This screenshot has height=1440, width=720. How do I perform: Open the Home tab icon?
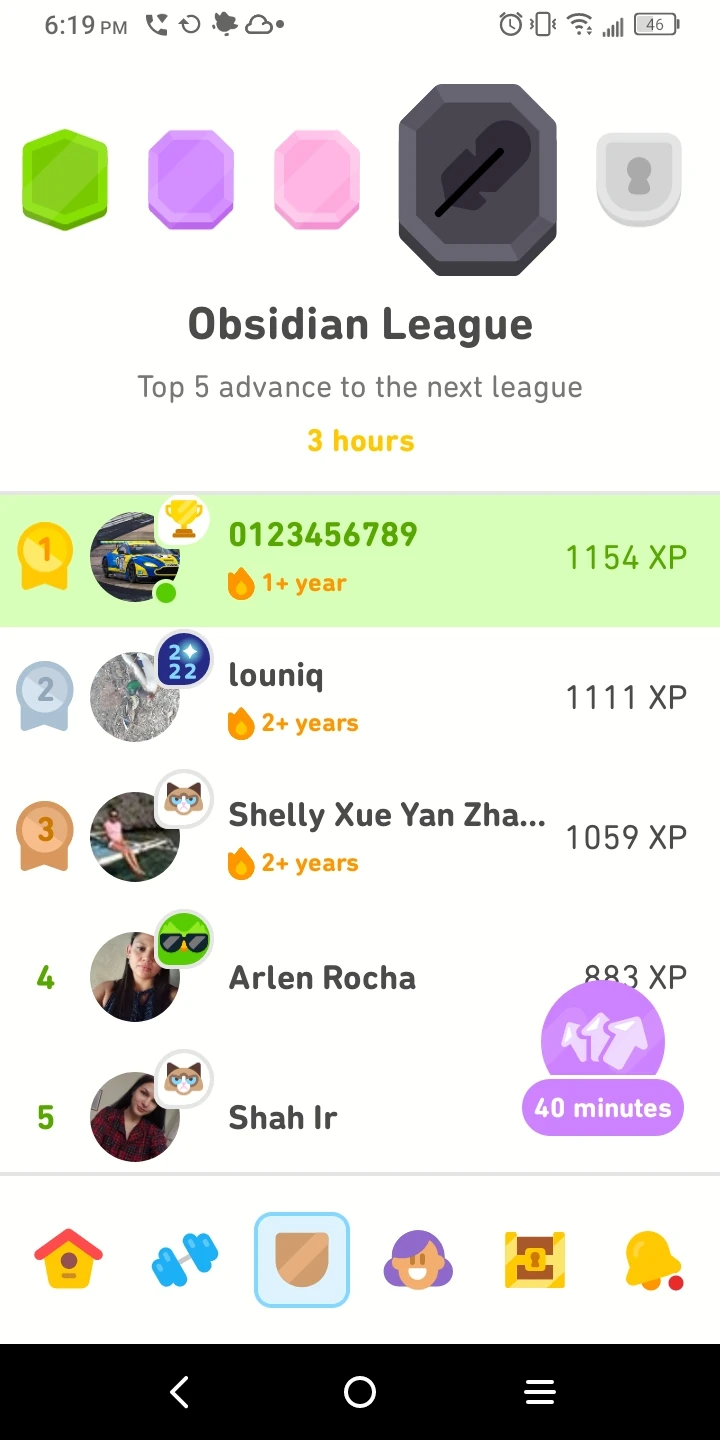(67, 1259)
